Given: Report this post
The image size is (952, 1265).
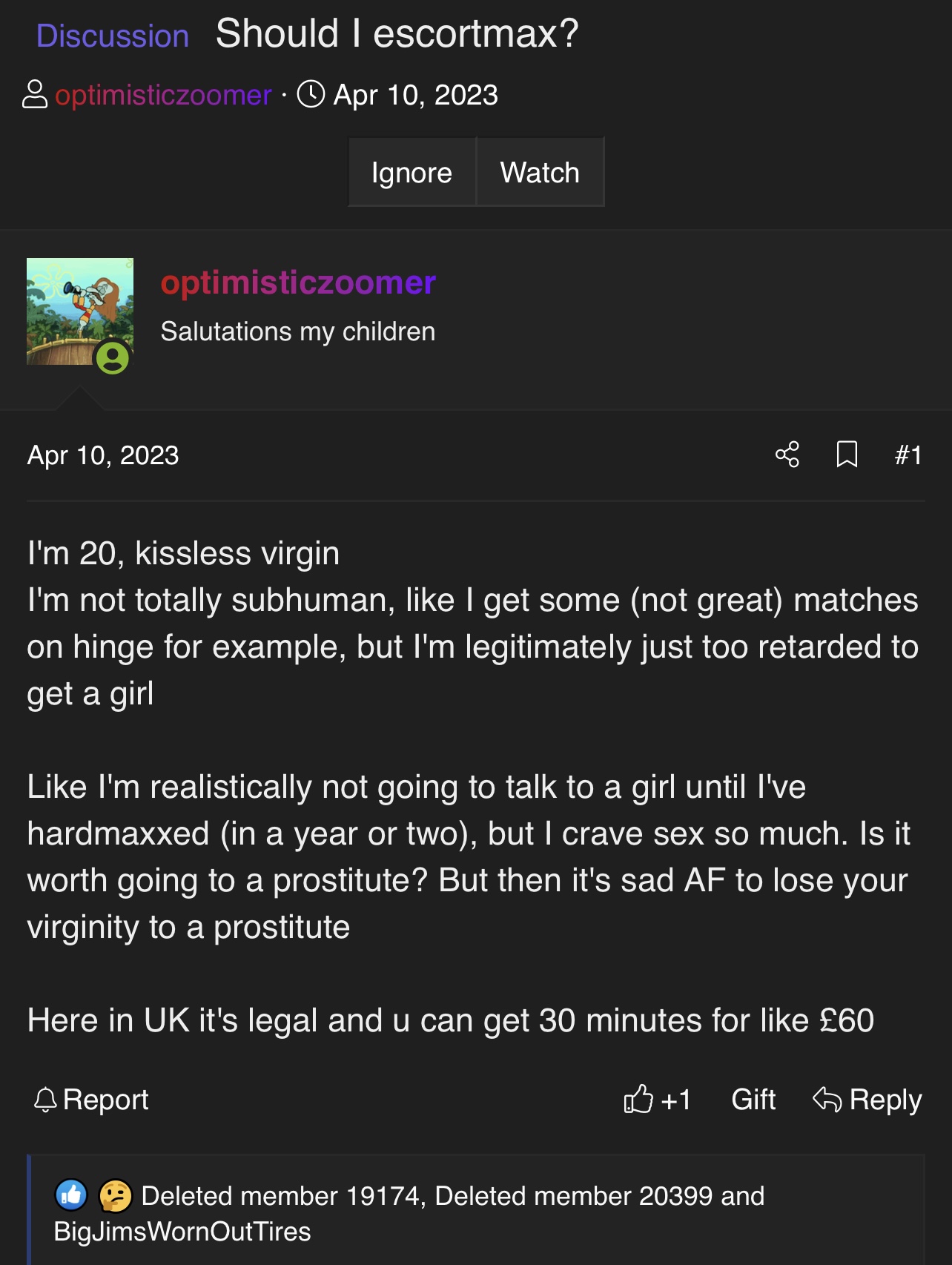Looking at the screenshot, I should coord(92,1100).
